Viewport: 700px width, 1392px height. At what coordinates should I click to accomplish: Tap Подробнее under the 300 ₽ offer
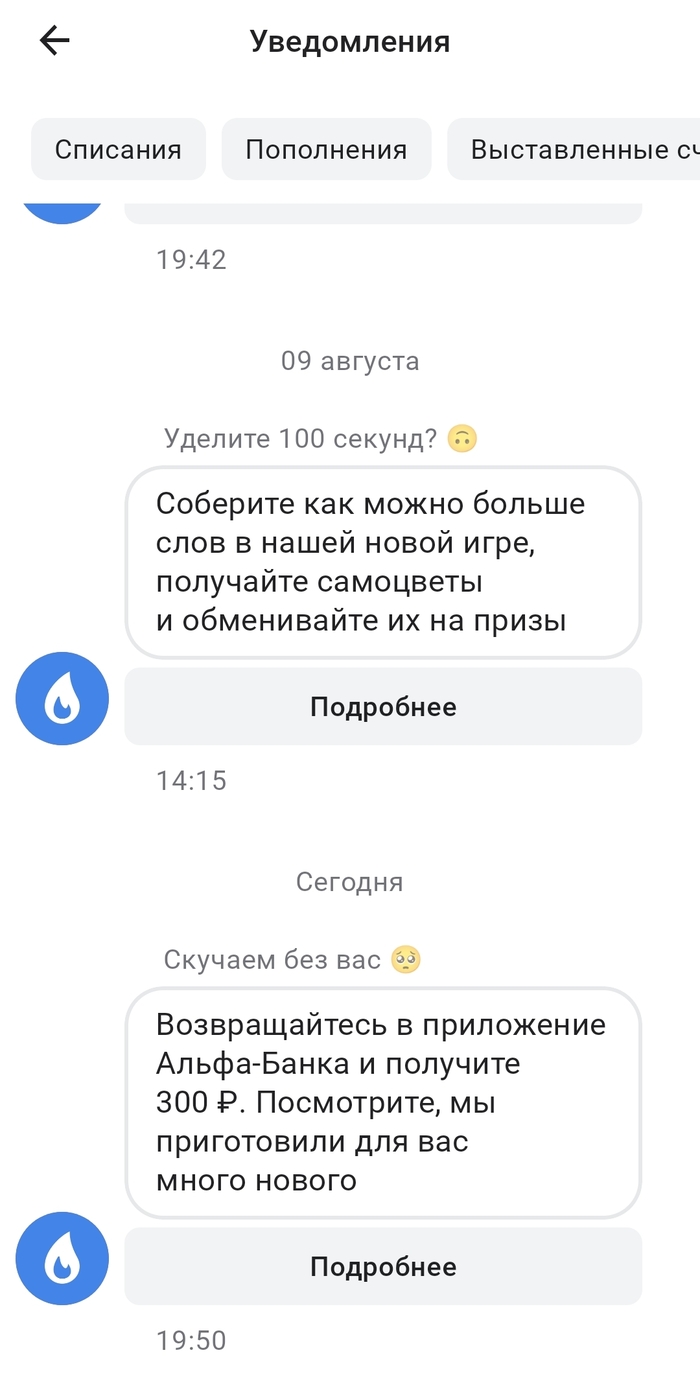pos(383,1267)
